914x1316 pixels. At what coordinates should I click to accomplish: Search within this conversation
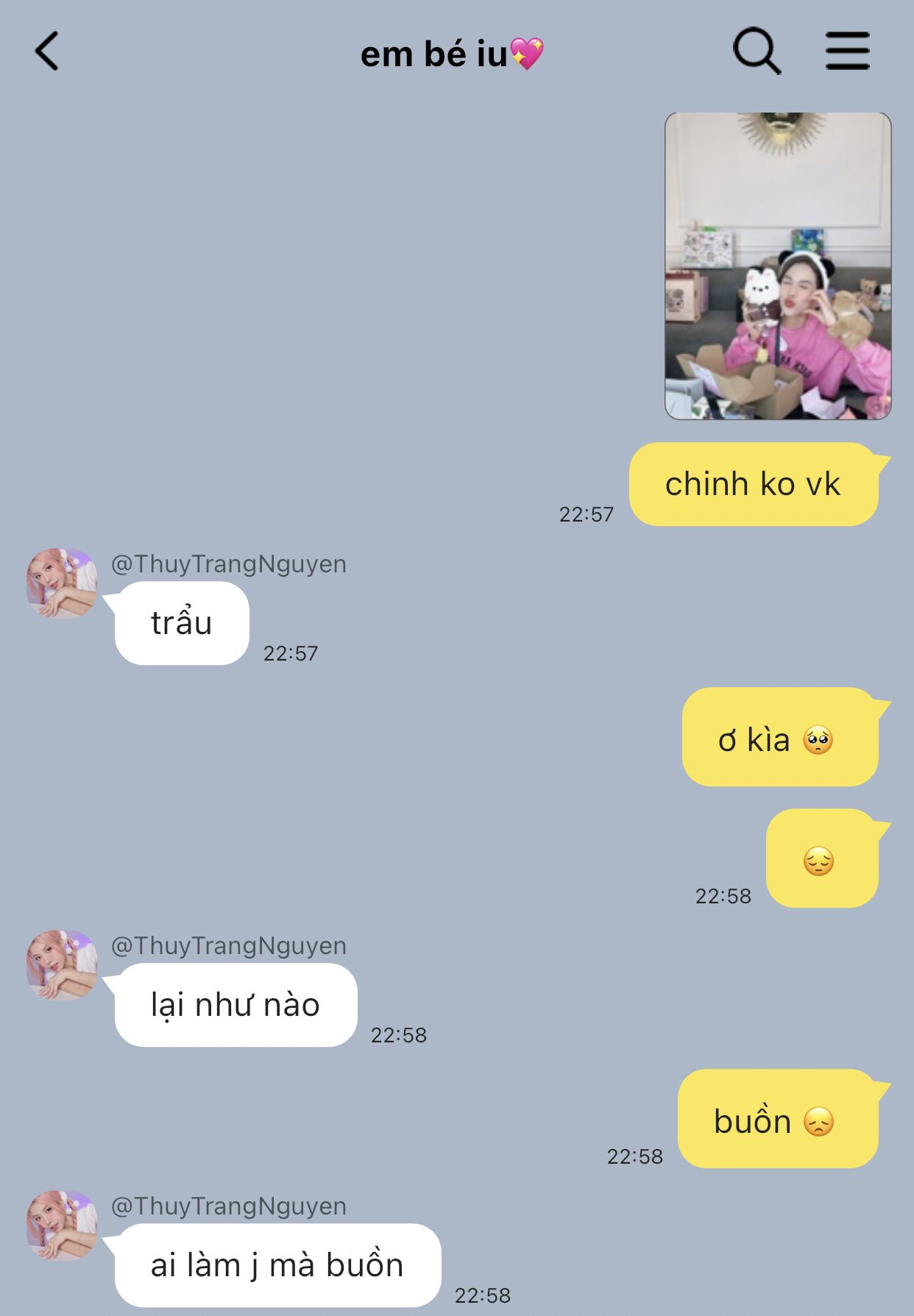756,51
